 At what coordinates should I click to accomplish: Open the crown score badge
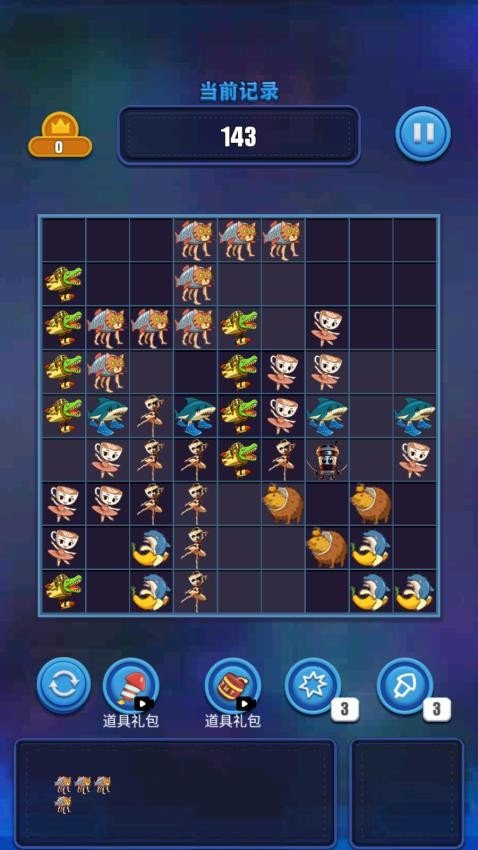[x=60, y=135]
